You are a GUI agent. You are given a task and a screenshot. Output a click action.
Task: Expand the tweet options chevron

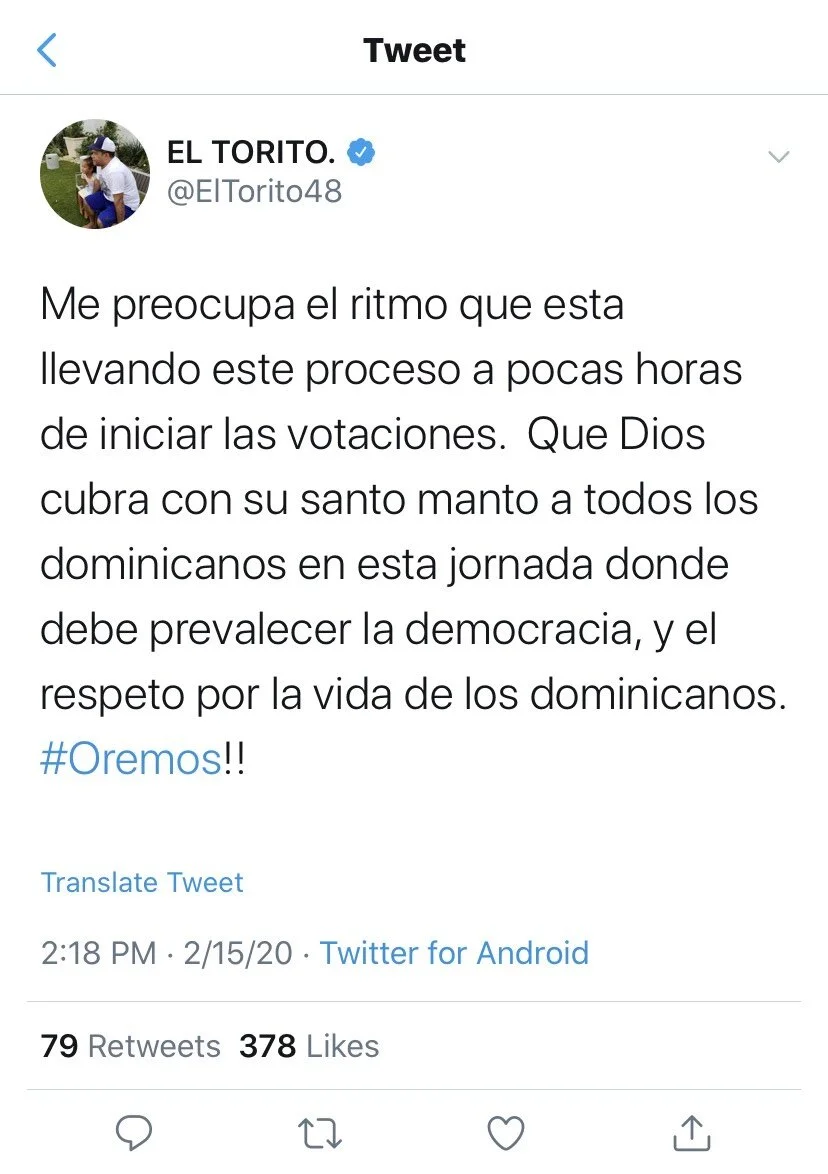pyautogui.click(x=779, y=156)
